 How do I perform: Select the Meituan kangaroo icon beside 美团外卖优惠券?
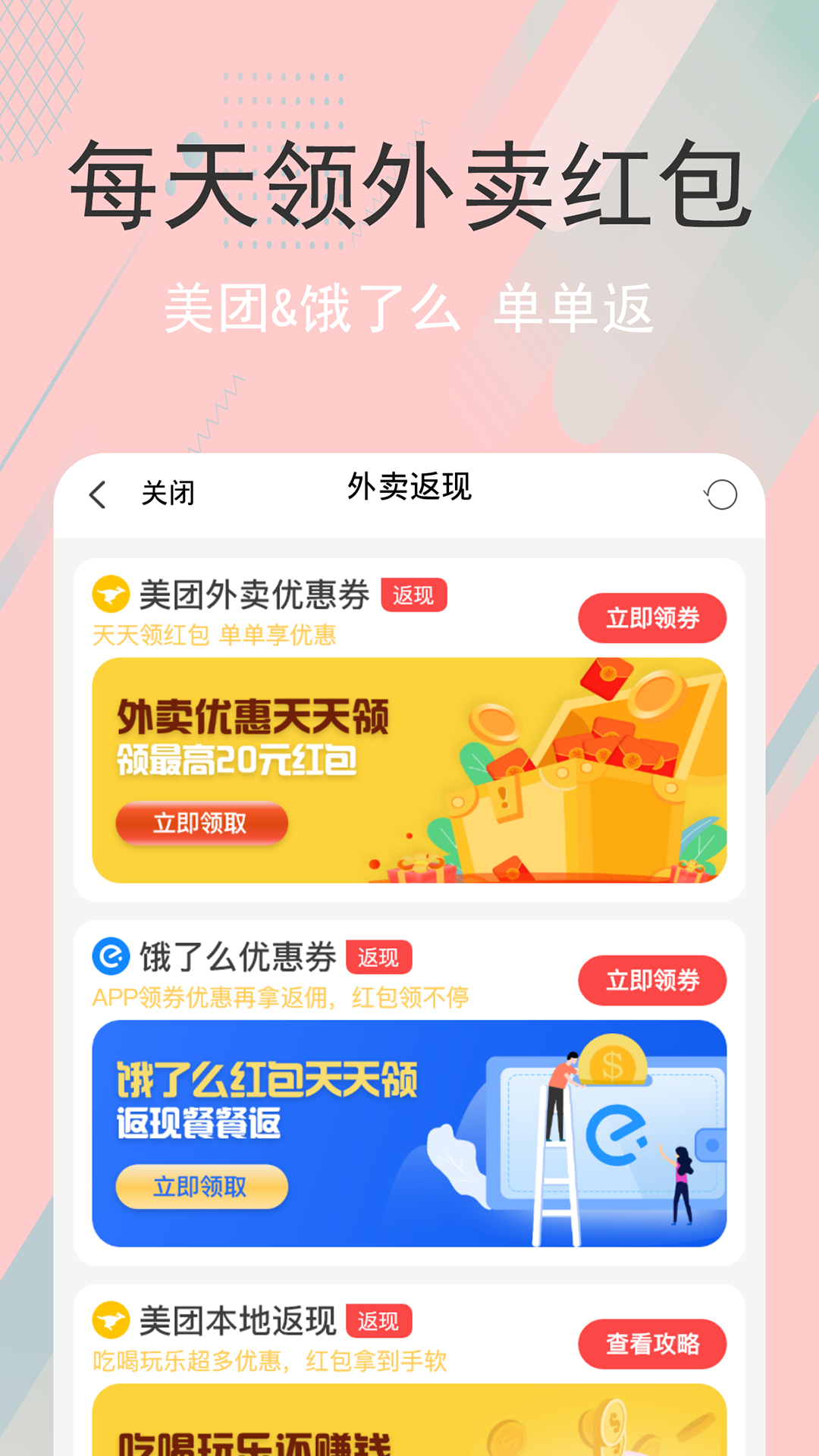point(111,596)
